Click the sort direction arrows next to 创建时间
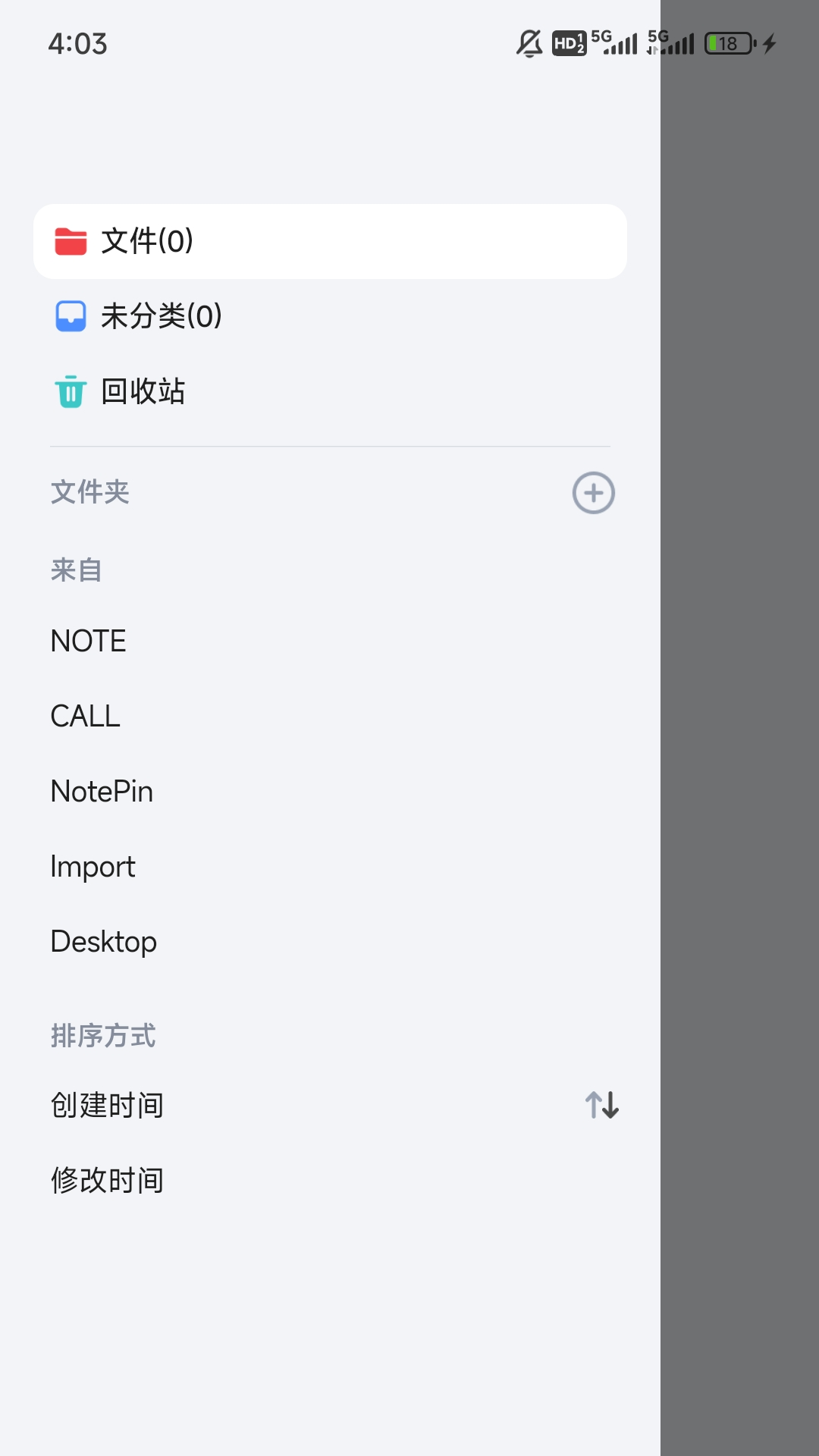This screenshot has height=1456, width=819. coord(600,1106)
